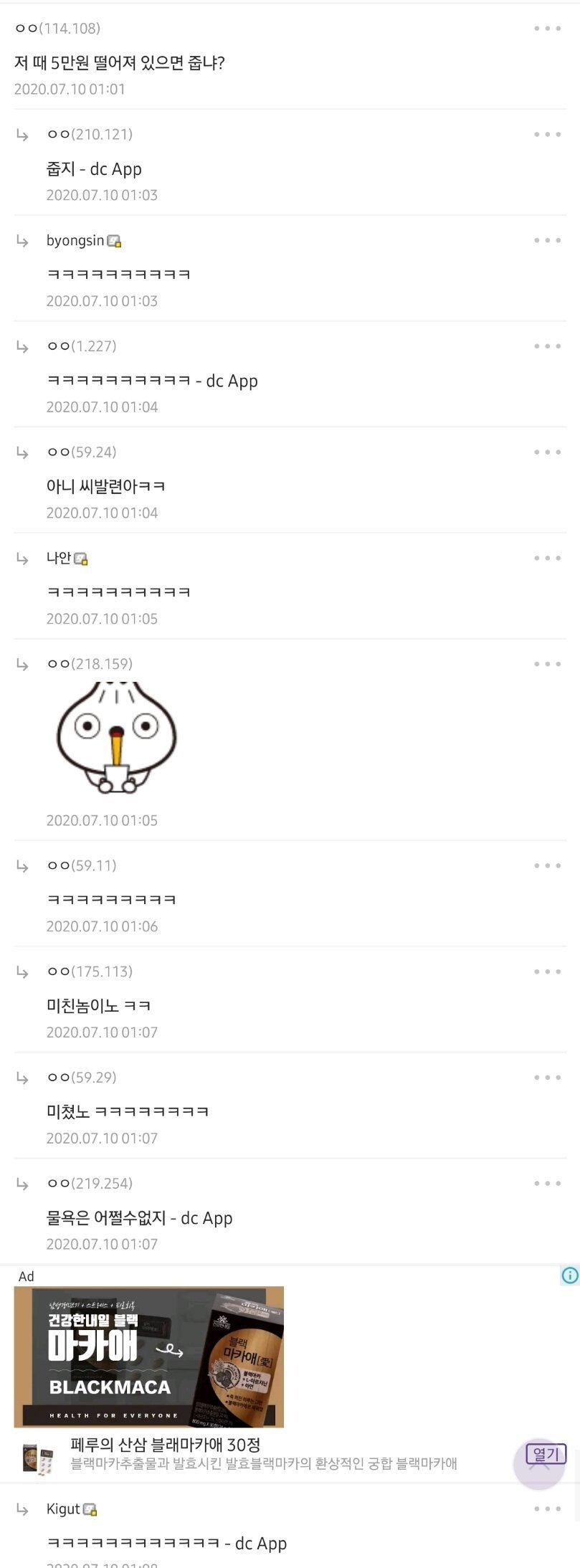Open the three-dot menu on the ㅇㅇ(59.11) reply
Viewport: 580px width, 1568px height.
[547, 866]
